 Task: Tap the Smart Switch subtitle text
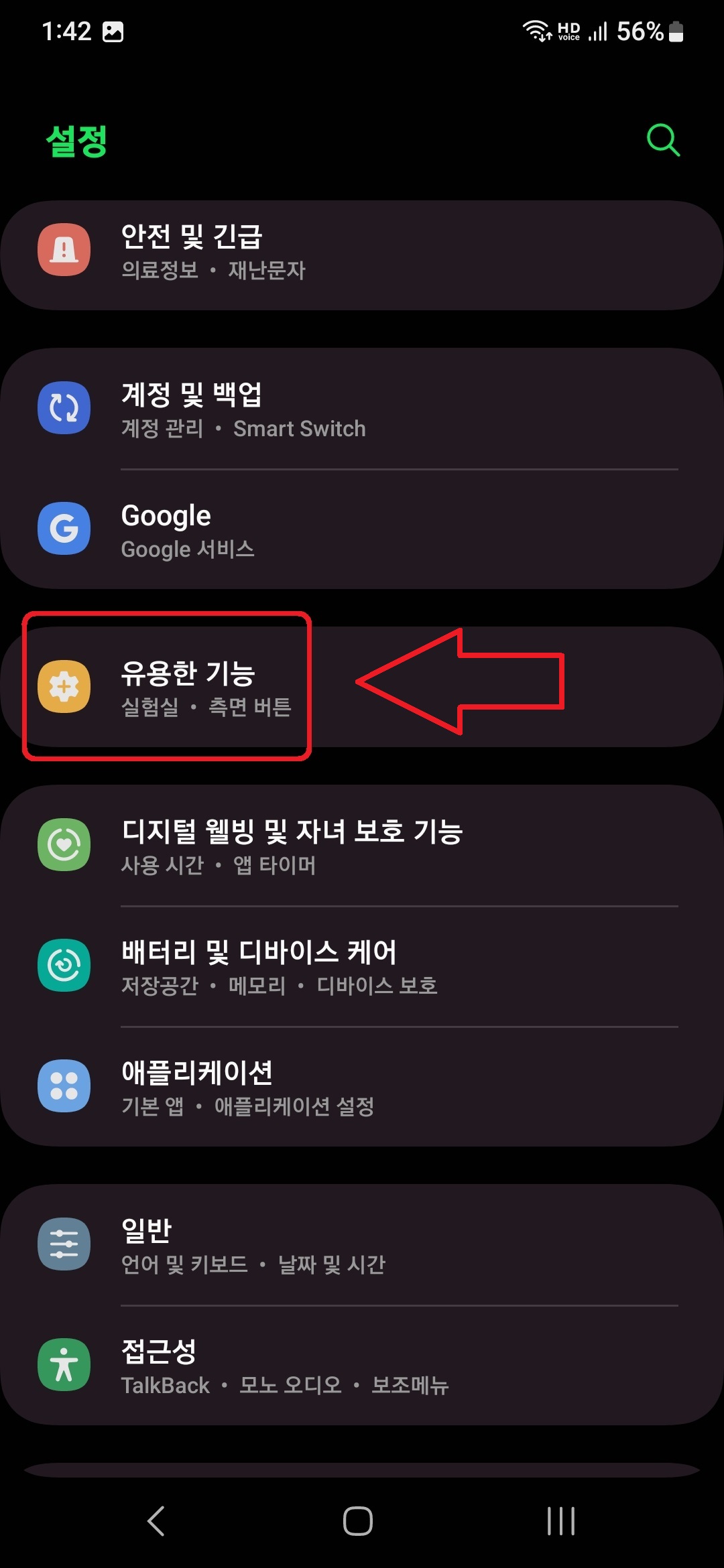(300, 428)
